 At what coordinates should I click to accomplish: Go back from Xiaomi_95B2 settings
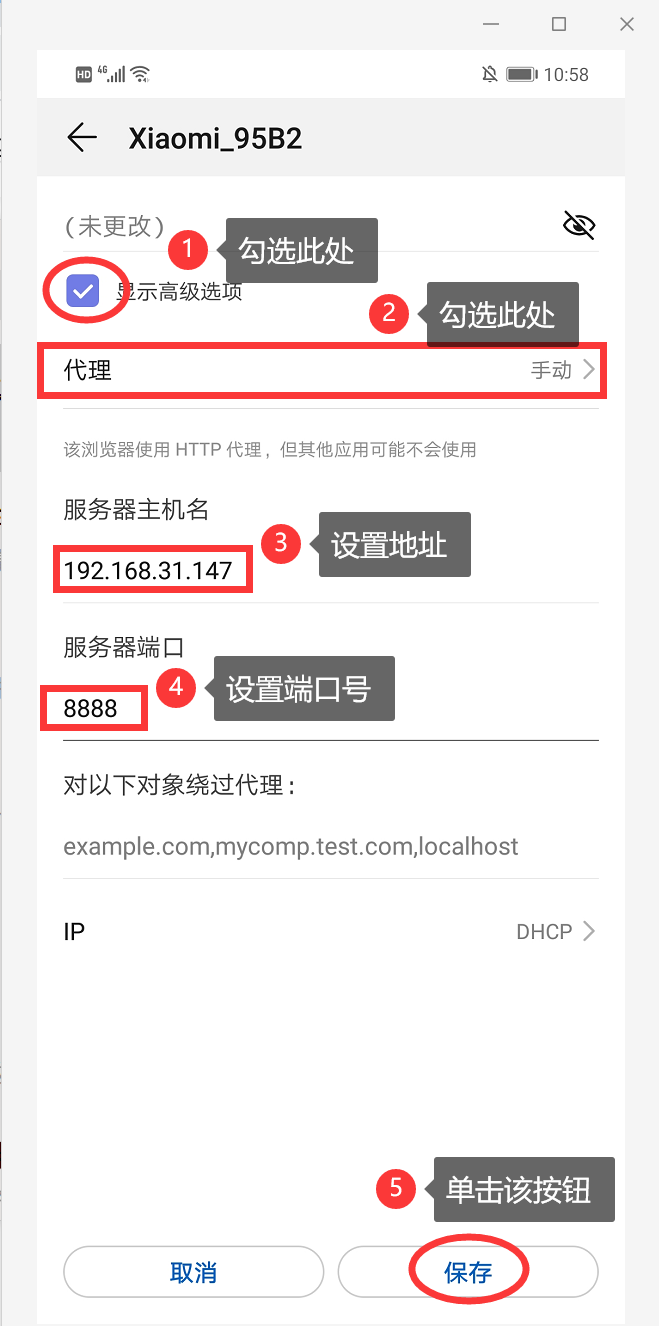click(x=82, y=138)
